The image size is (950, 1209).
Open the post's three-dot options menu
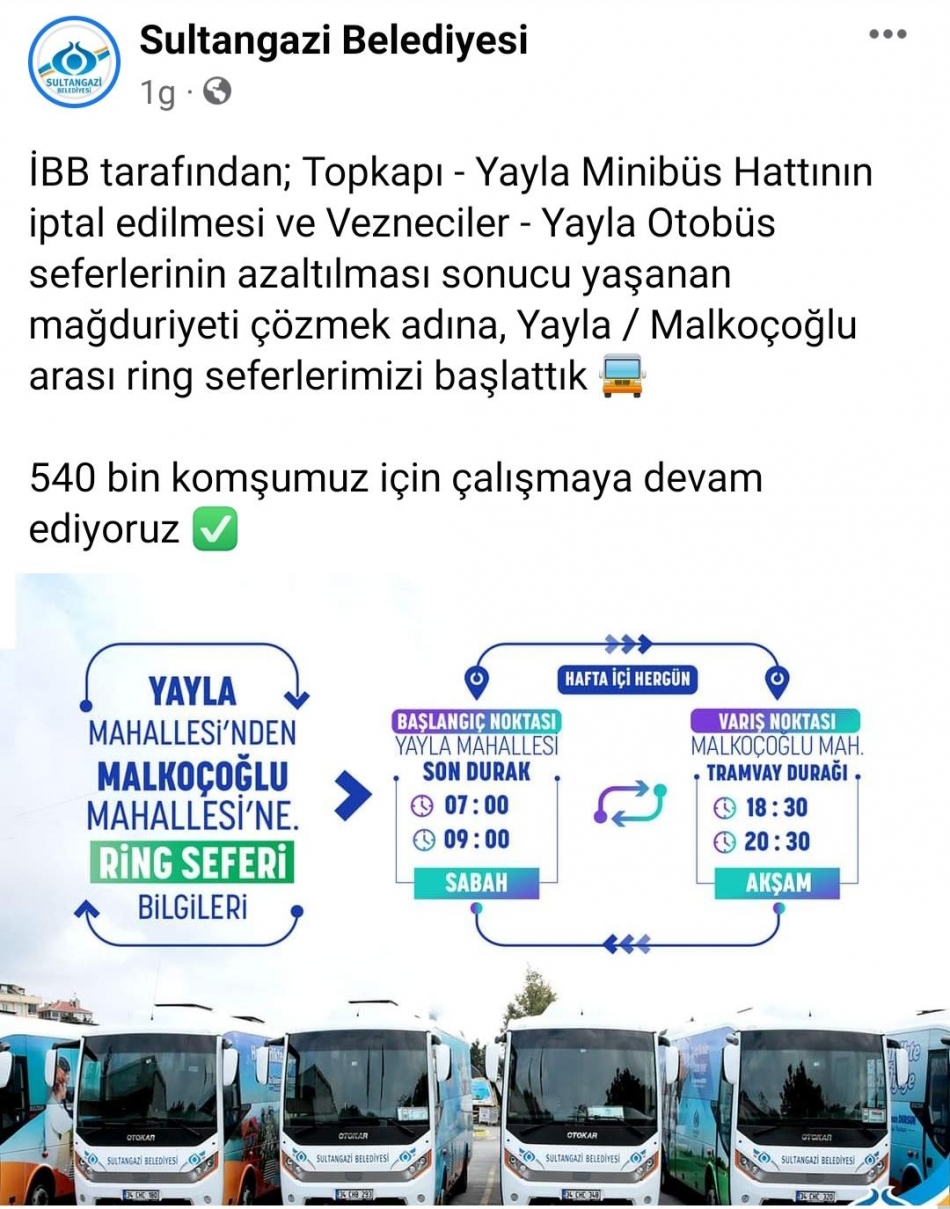click(x=886, y=35)
